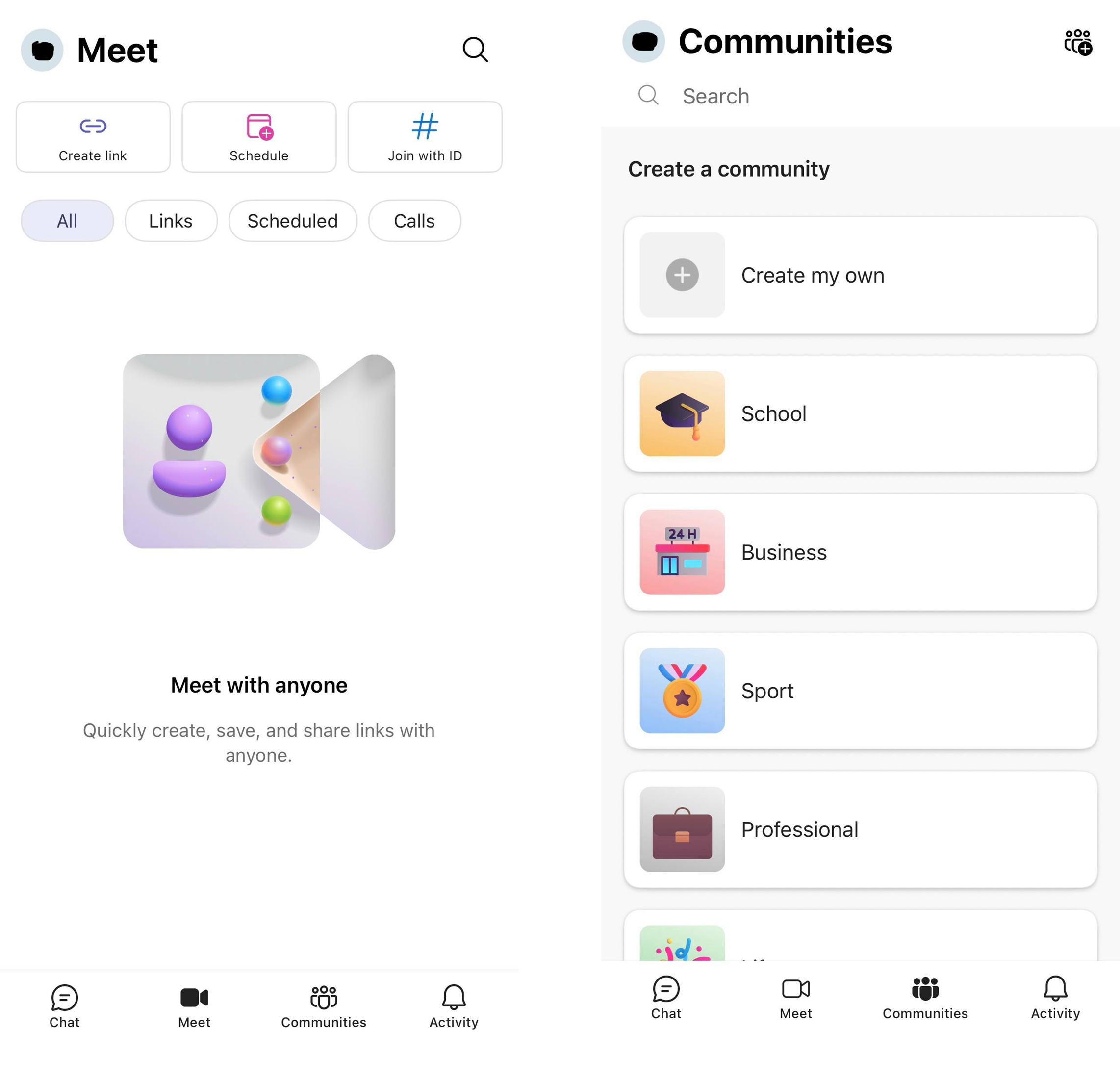Open profile avatar next to Communities title

(644, 42)
